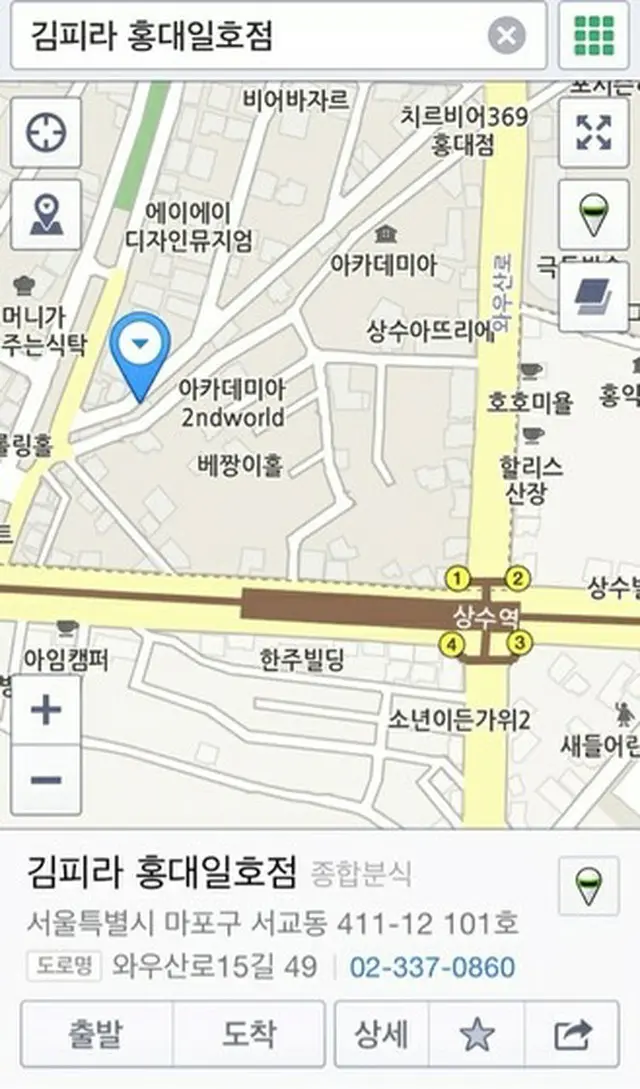Zoom in with the plus button
The image size is (640, 1089).
(46, 710)
